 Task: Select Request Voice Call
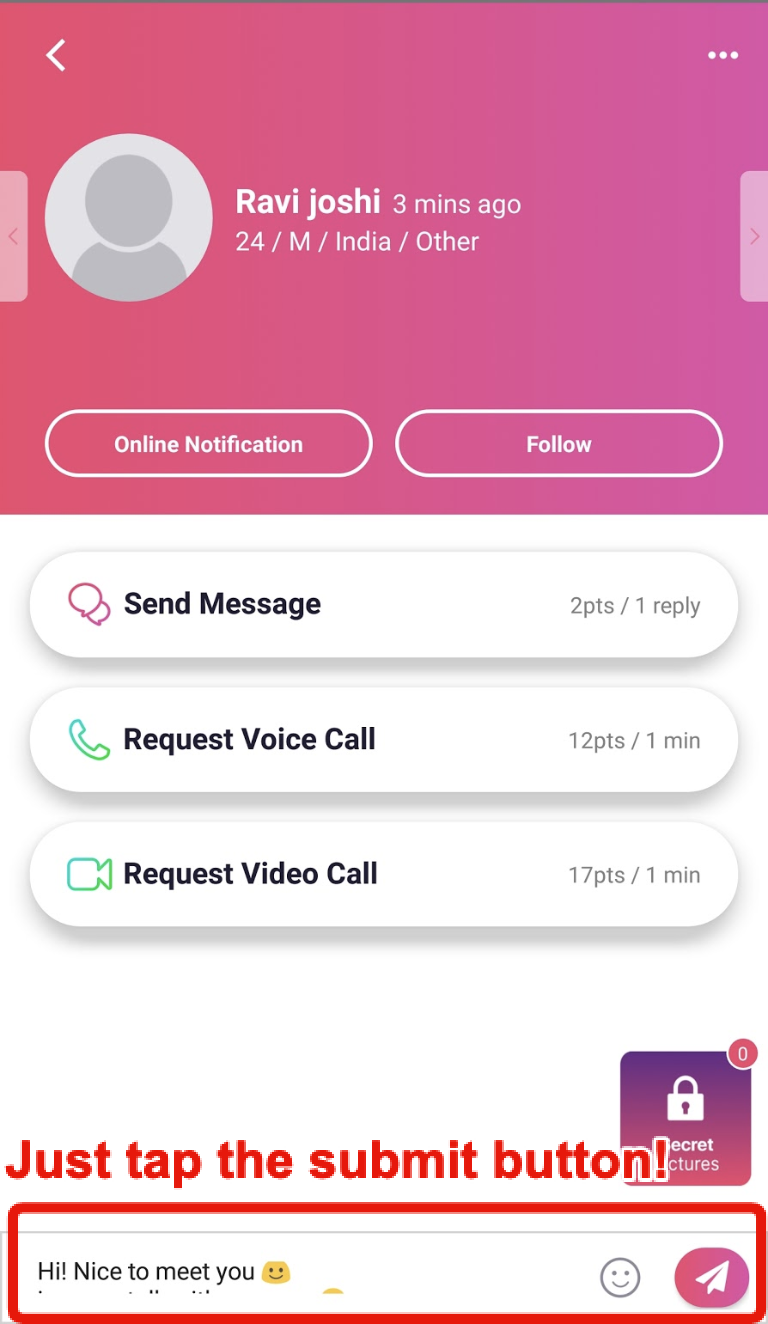pos(384,740)
